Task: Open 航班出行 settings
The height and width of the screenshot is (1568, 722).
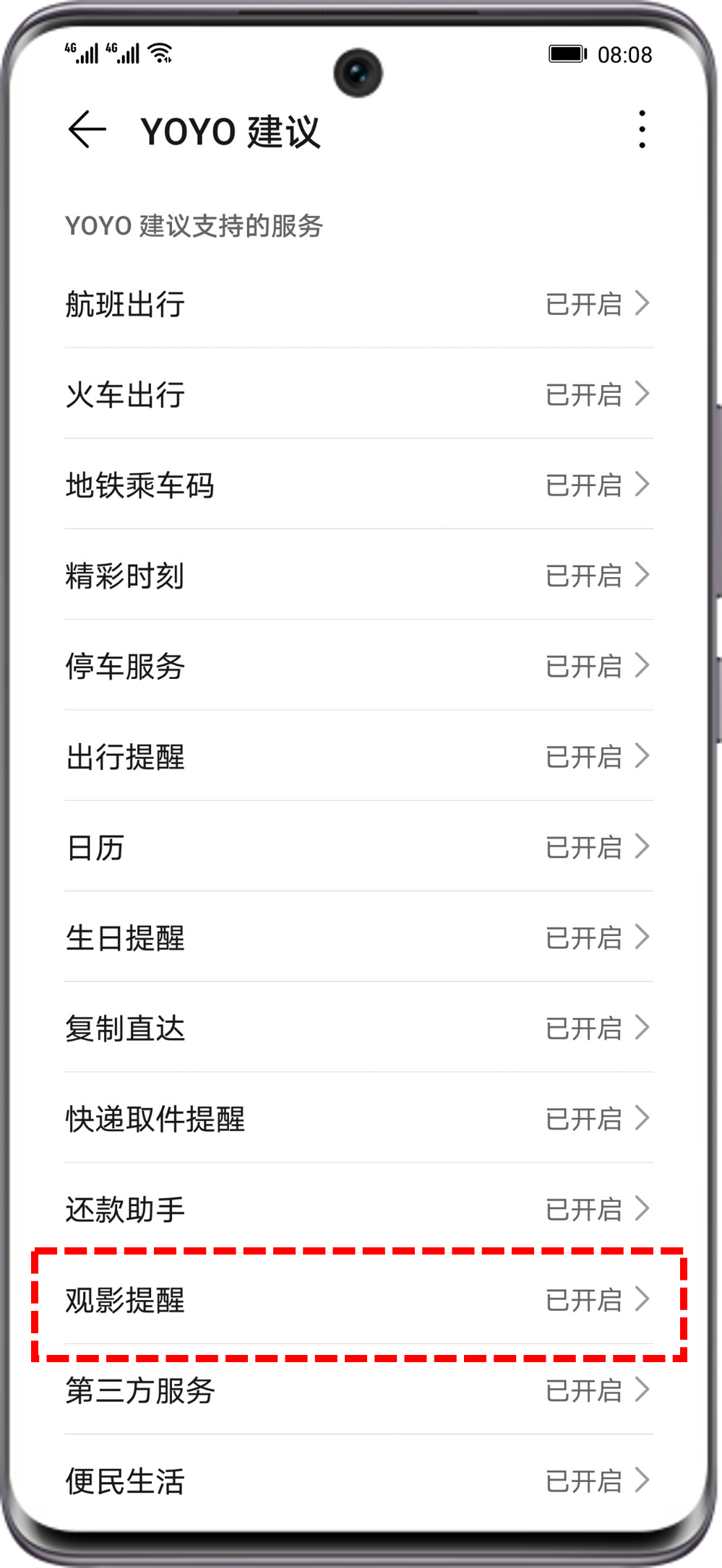Action: pos(359,303)
